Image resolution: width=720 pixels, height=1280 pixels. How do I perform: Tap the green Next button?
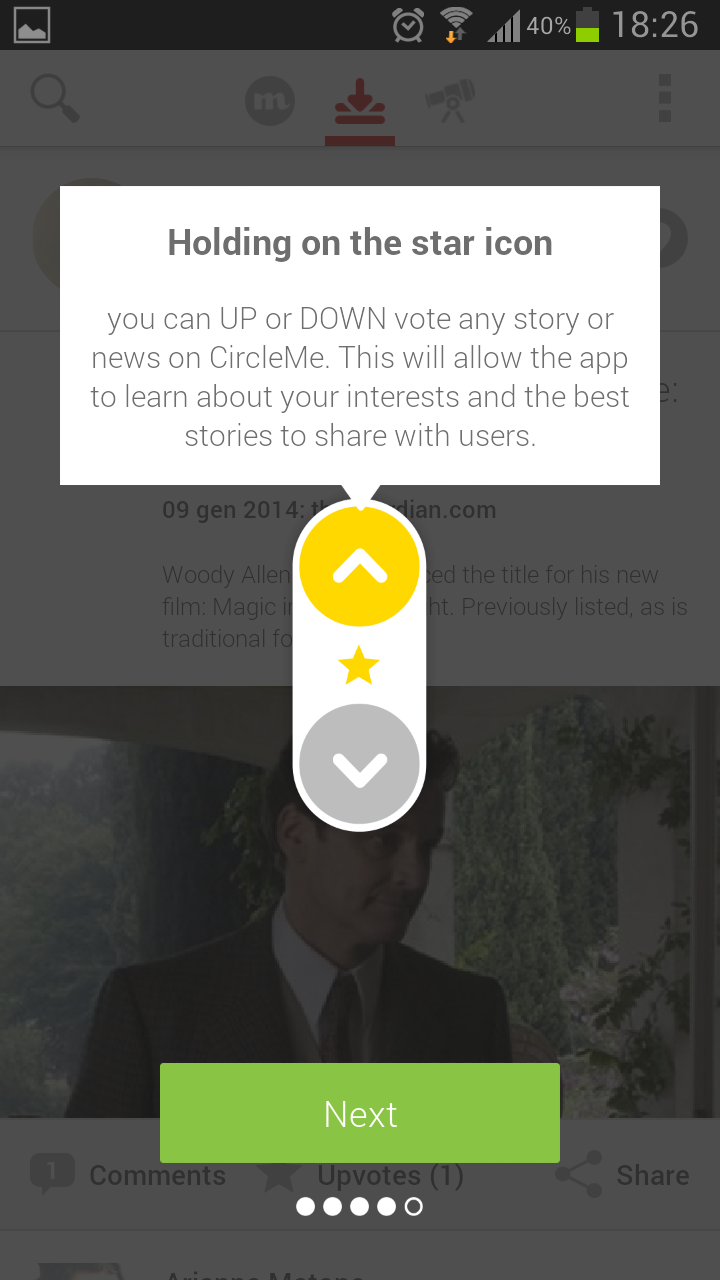(360, 1113)
